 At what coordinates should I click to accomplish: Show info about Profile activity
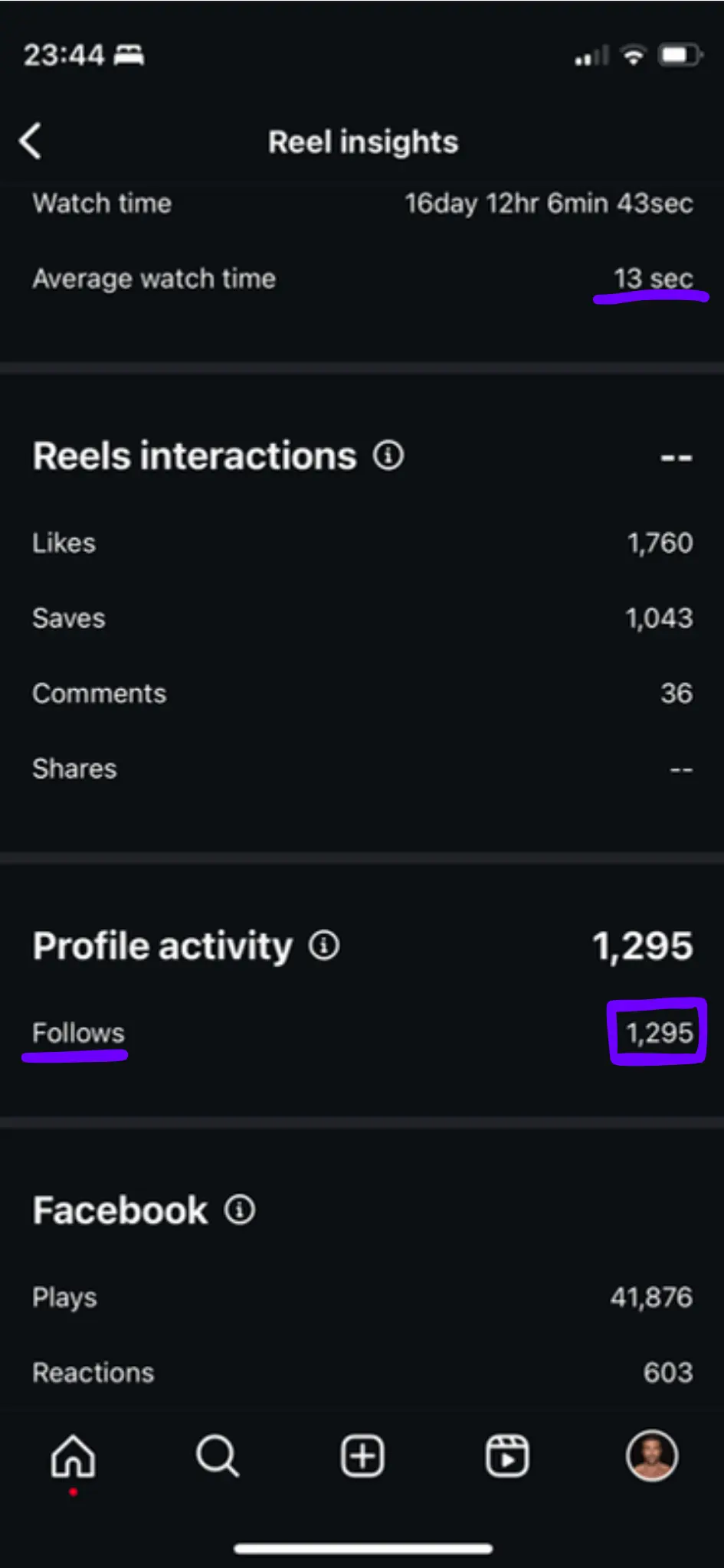324,946
